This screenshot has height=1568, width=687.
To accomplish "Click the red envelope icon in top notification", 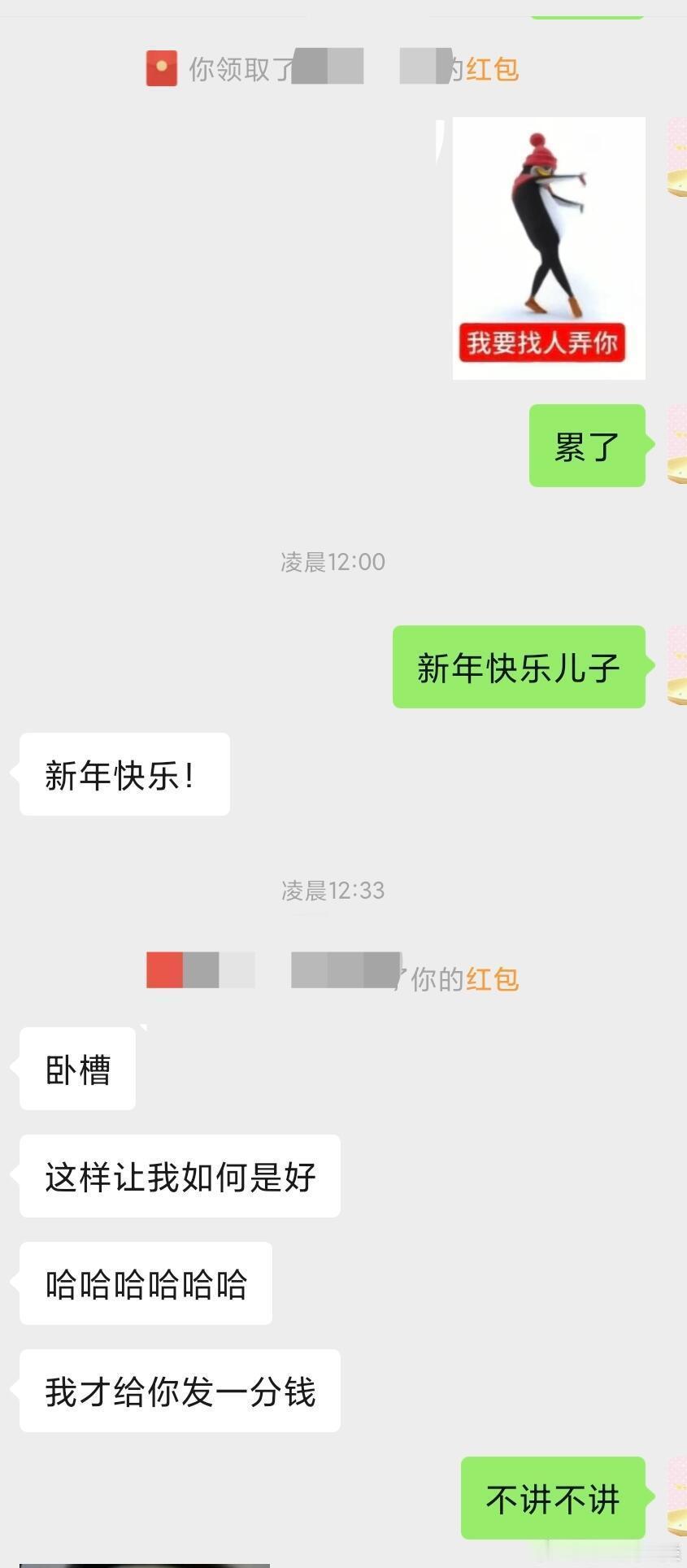I will pyautogui.click(x=161, y=69).
